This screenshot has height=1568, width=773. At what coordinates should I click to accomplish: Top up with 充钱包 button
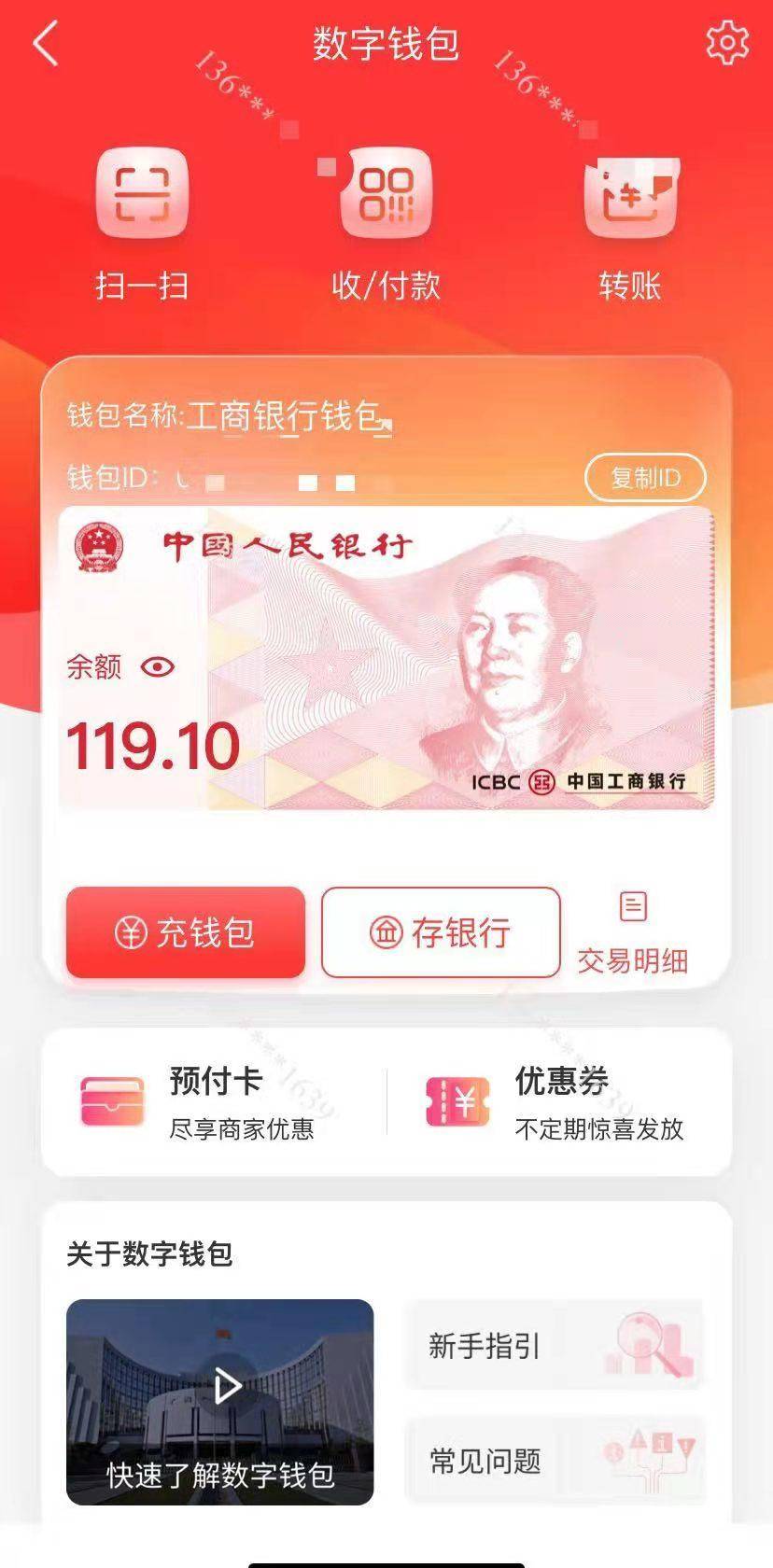185,932
